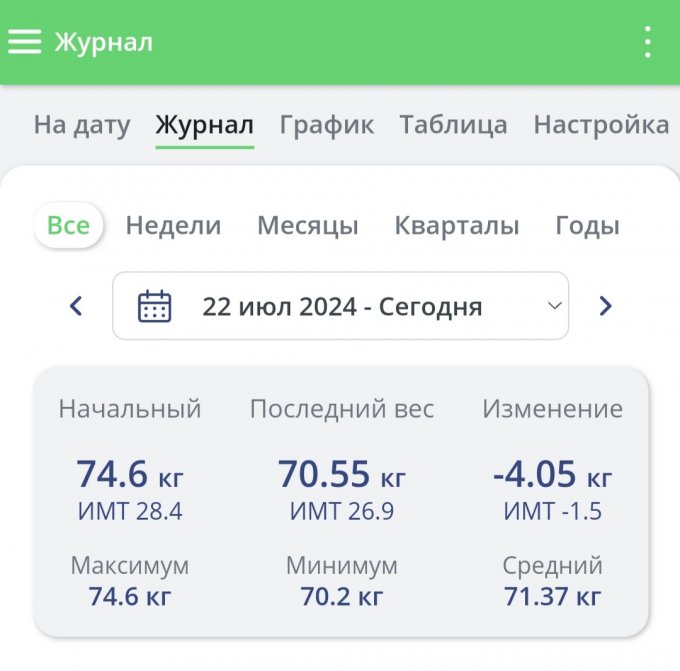The image size is (680, 671).
Task: Open the hamburger navigation drawer
Action: click(x=25, y=42)
